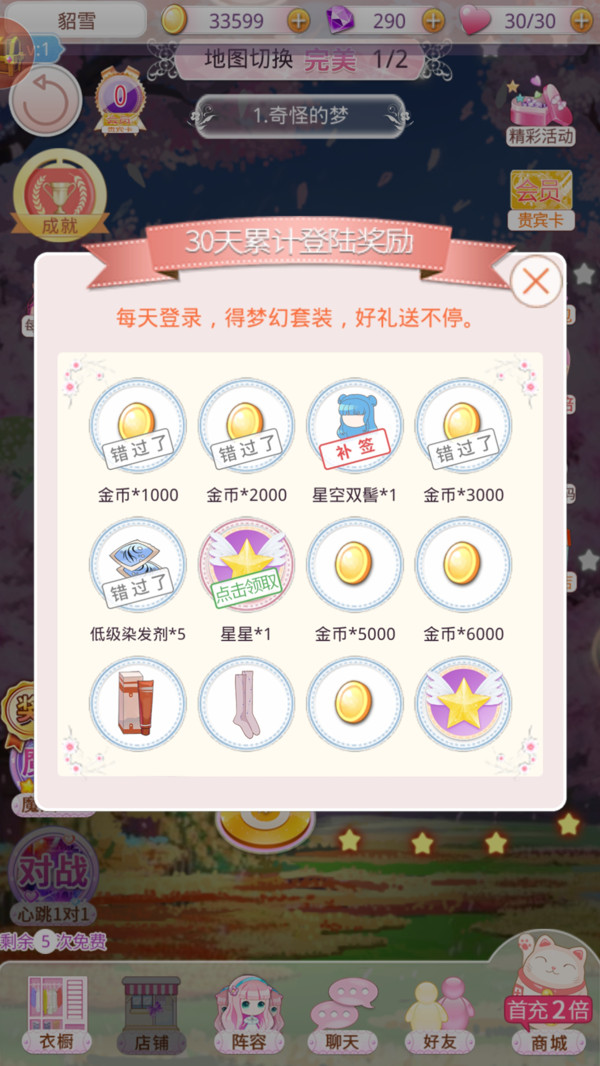Switch to the 聊天 chat tab
Image resolution: width=600 pixels, height=1066 pixels.
343,1012
